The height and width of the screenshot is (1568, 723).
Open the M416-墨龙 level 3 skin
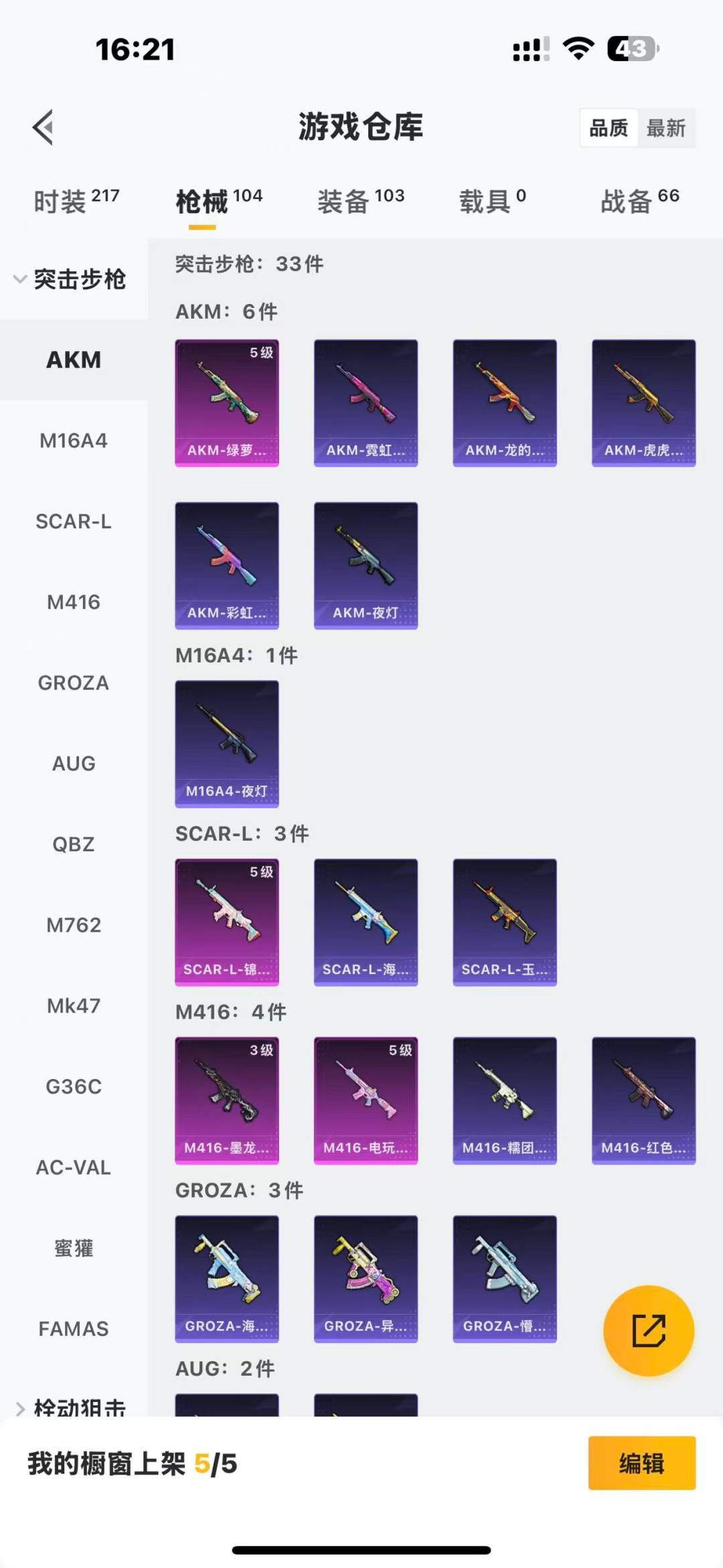(227, 1100)
